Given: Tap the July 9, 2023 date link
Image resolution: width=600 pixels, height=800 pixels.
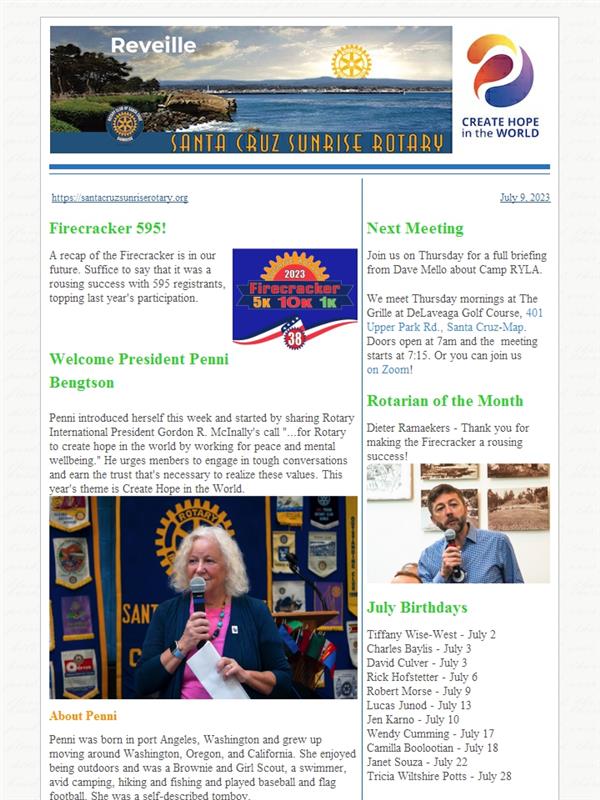Looking at the screenshot, I should tap(525, 197).
